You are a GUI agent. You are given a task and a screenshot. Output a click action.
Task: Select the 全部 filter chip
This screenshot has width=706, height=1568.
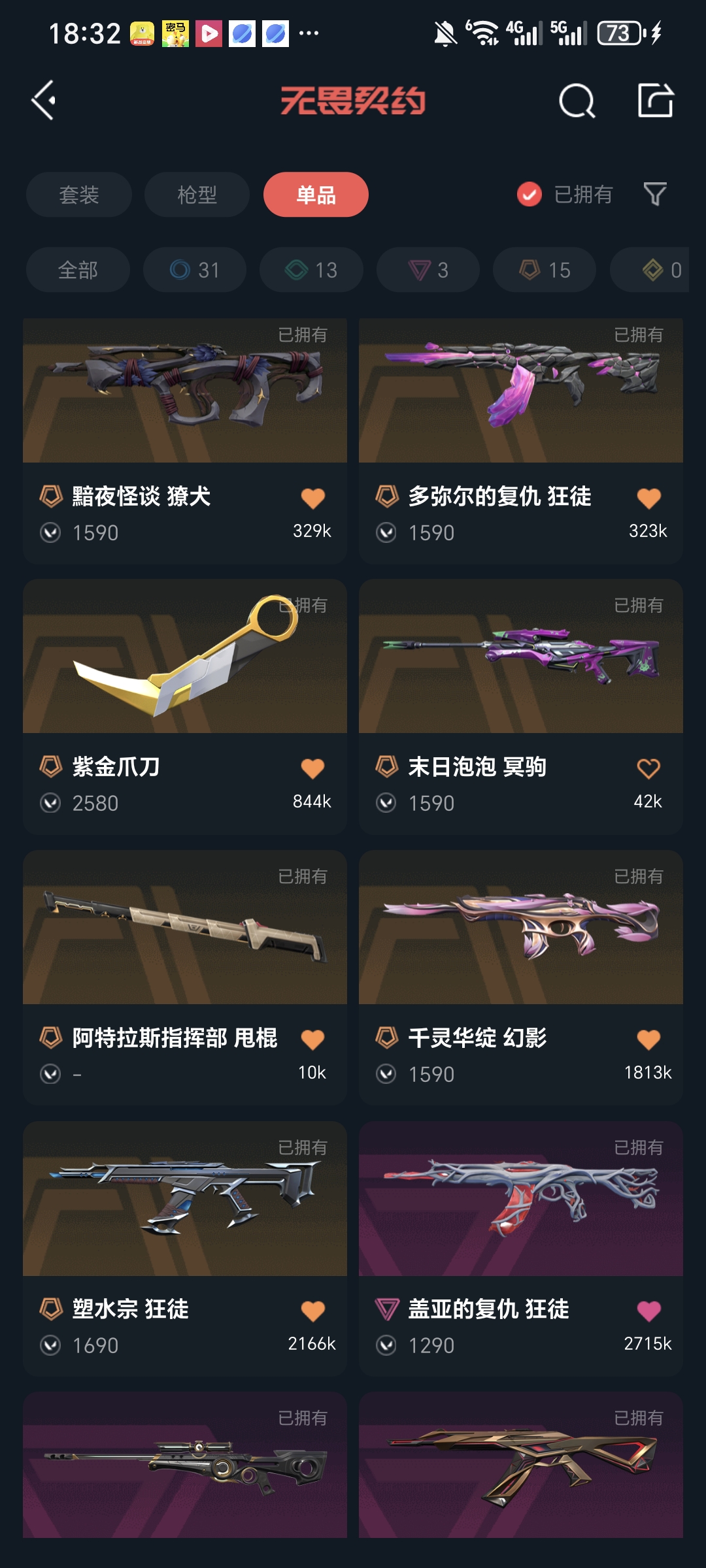coord(78,270)
